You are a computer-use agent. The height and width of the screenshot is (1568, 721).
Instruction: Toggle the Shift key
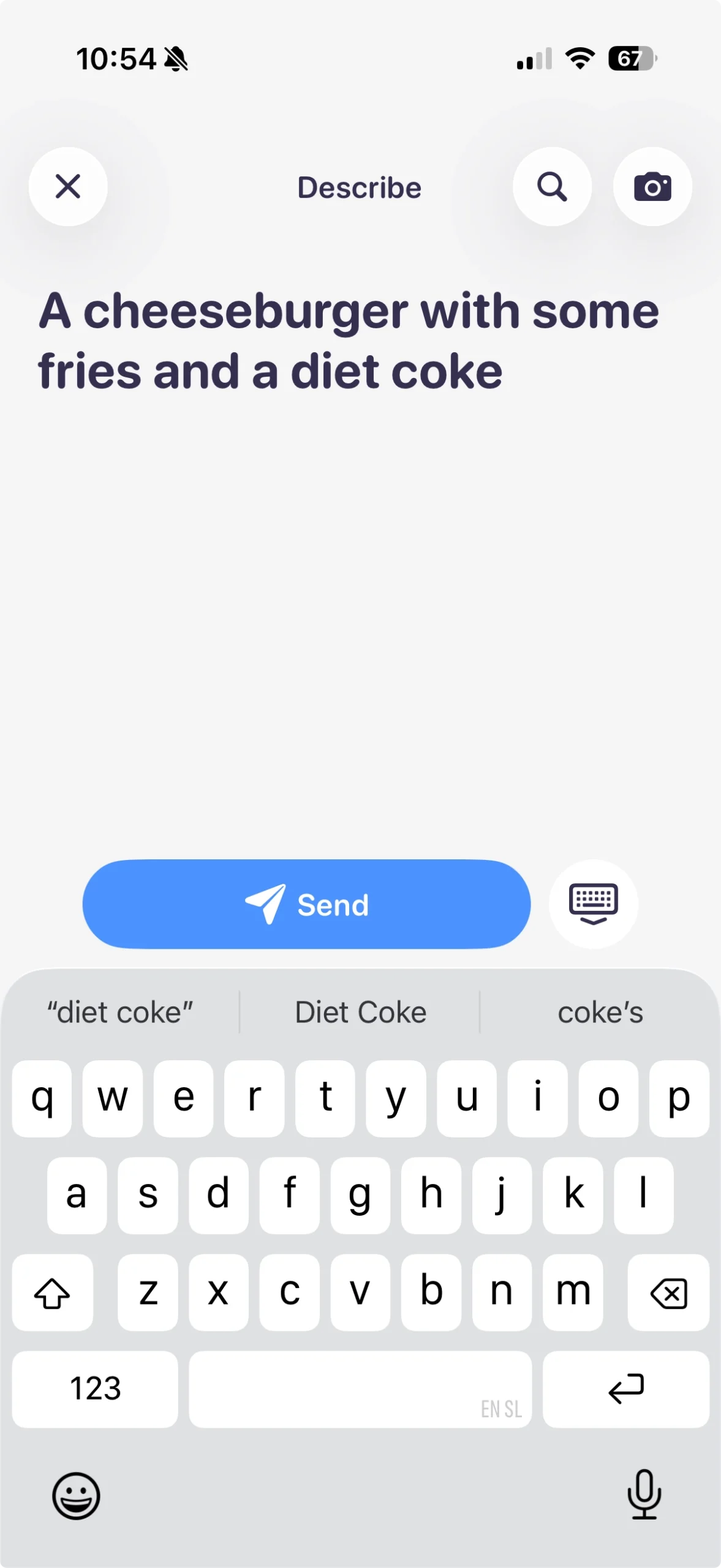pos(53,1294)
